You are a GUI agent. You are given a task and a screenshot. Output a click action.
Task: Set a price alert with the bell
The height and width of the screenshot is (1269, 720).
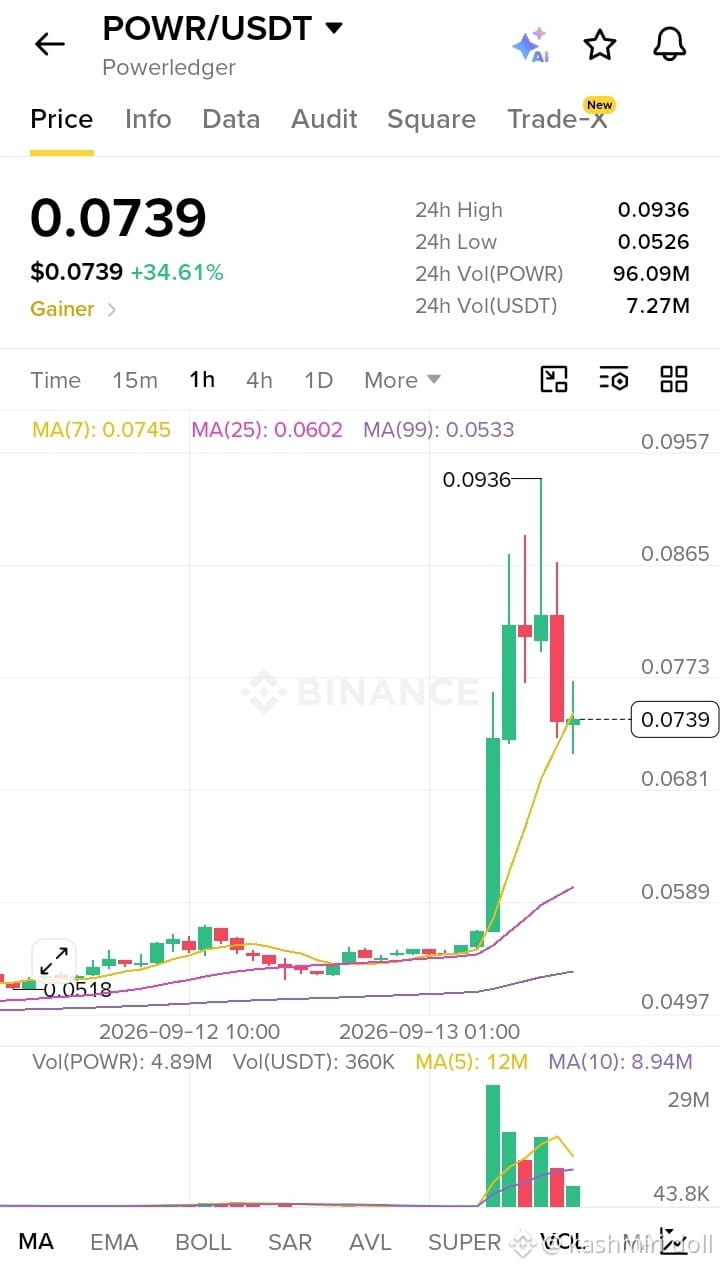pos(670,44)
